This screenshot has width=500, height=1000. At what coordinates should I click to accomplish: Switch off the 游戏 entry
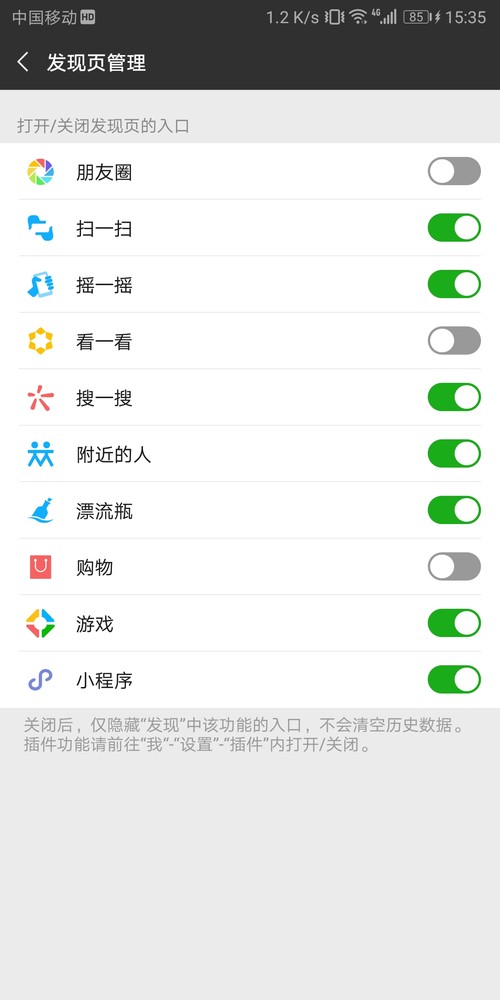pyautogui.click(x=454, y=623)
